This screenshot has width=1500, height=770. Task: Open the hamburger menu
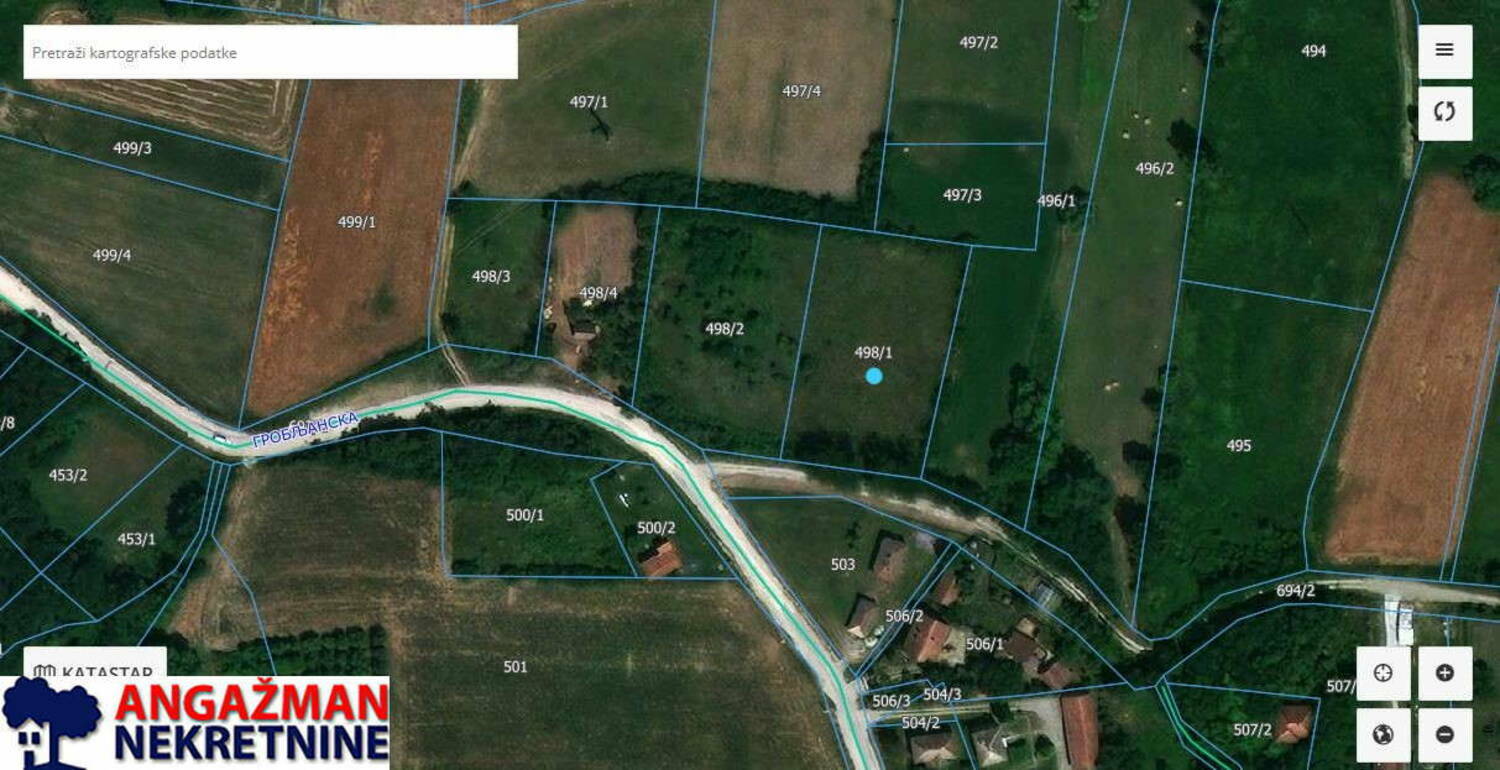1444,51
